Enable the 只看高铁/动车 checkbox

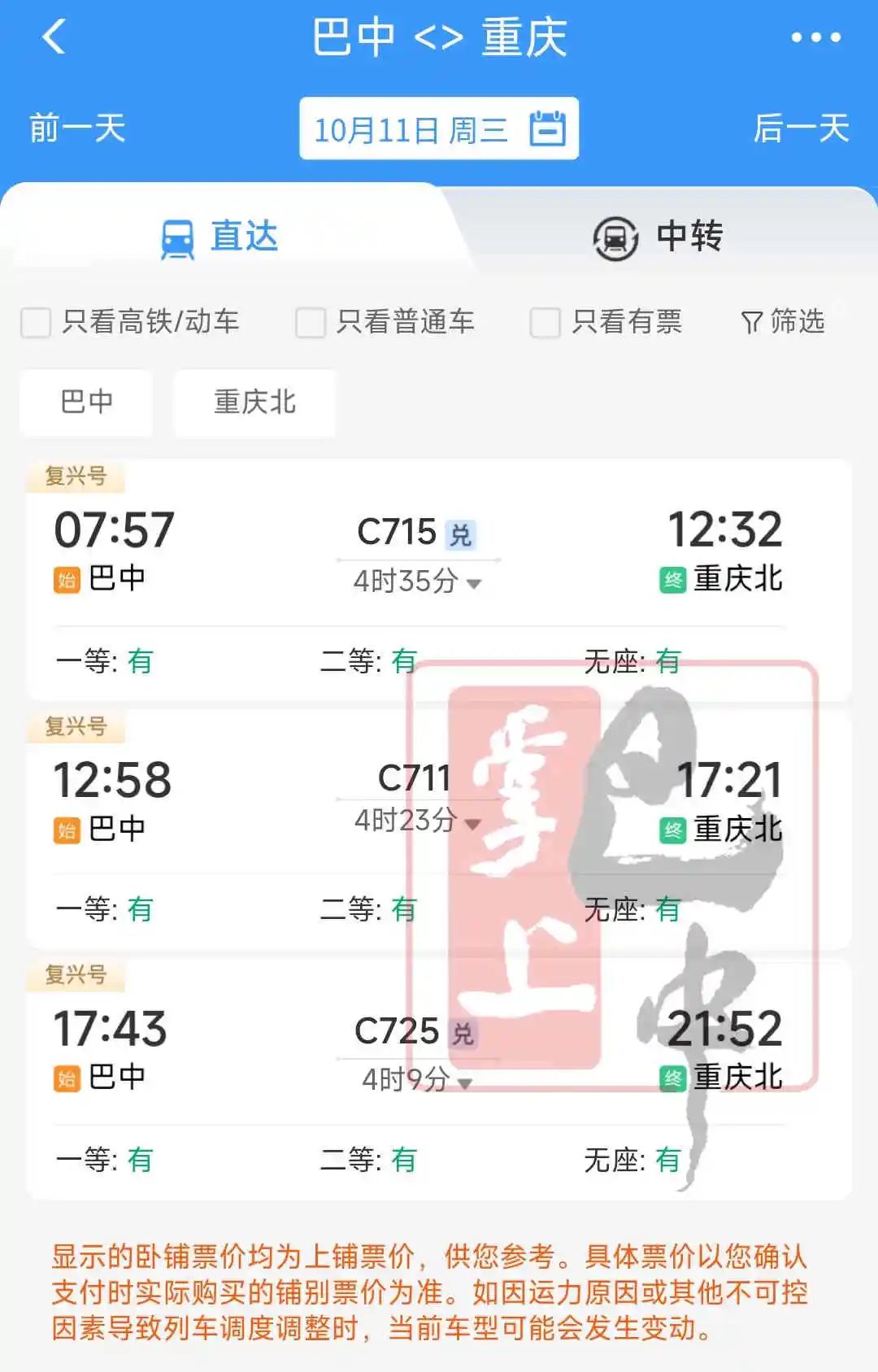click(34, 322)
